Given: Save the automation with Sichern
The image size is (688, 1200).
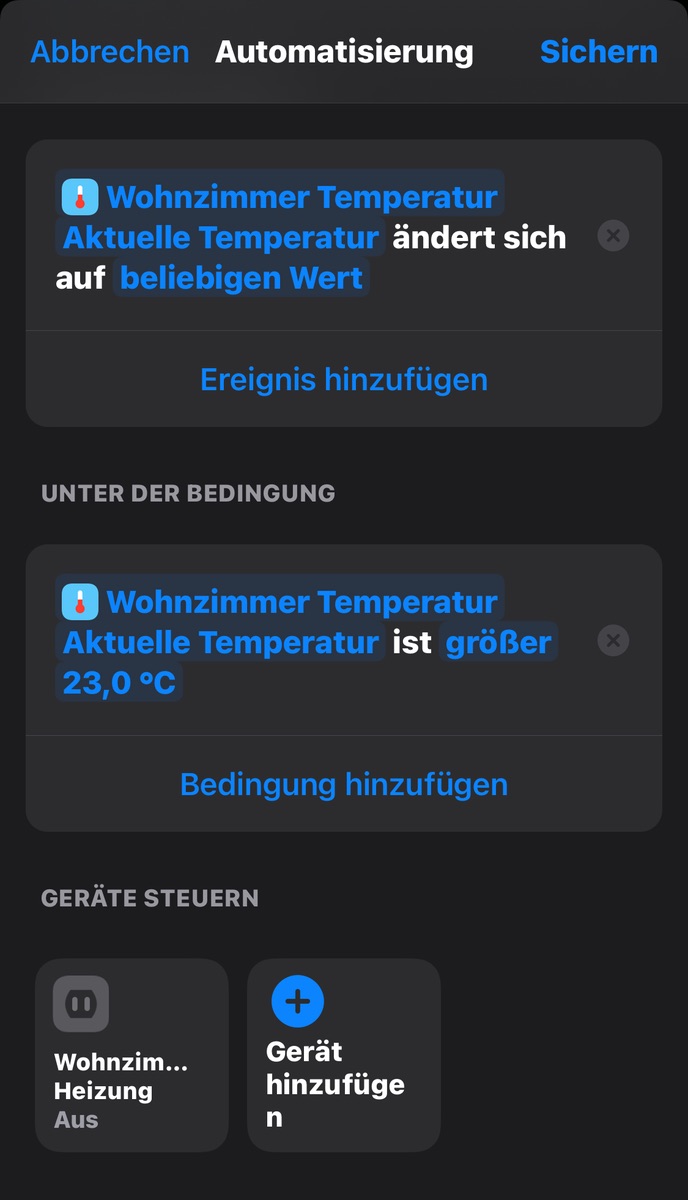Looking at the screenshot, I should (598, 52).
